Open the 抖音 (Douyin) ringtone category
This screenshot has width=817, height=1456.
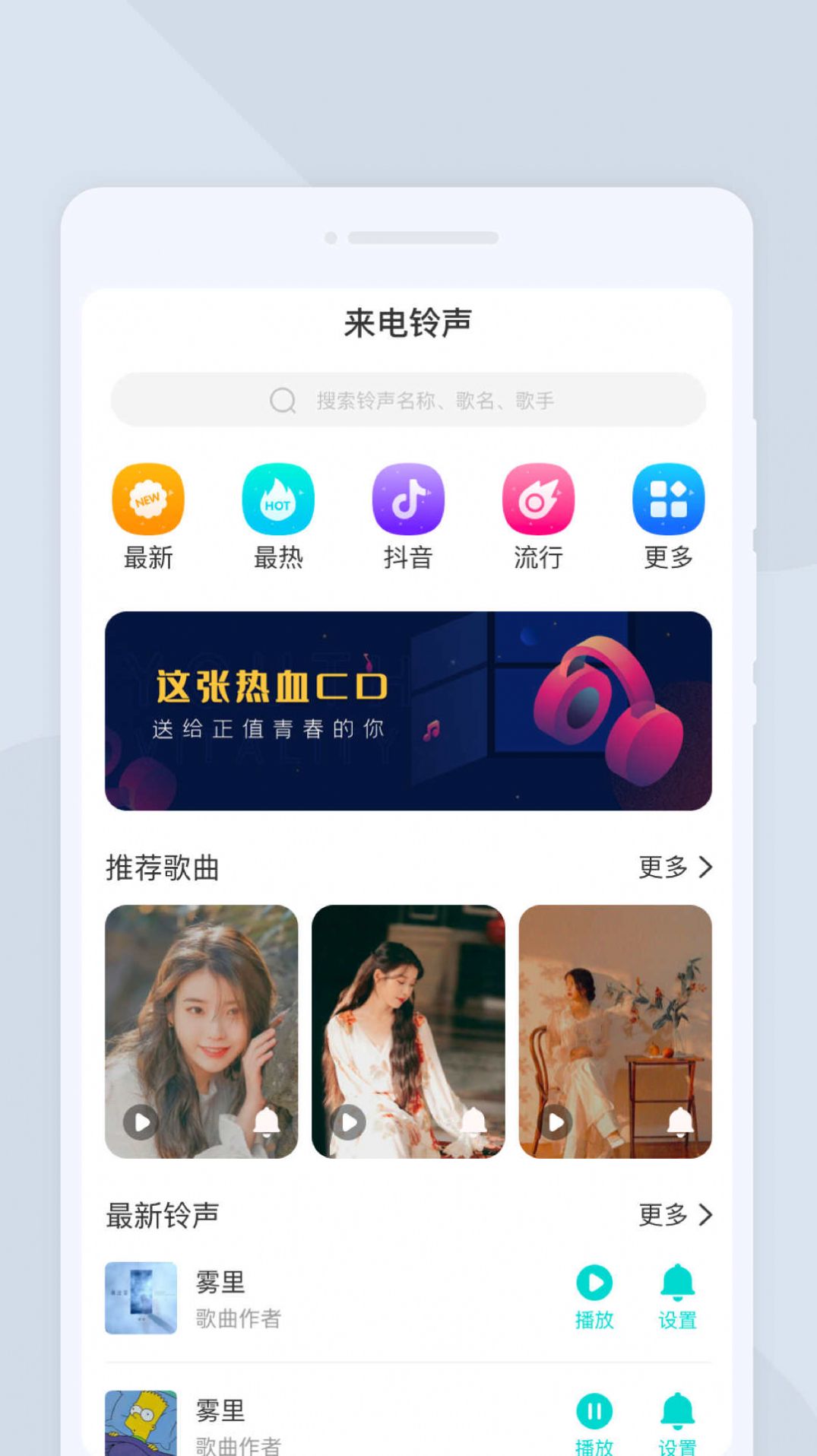point(408,501)
